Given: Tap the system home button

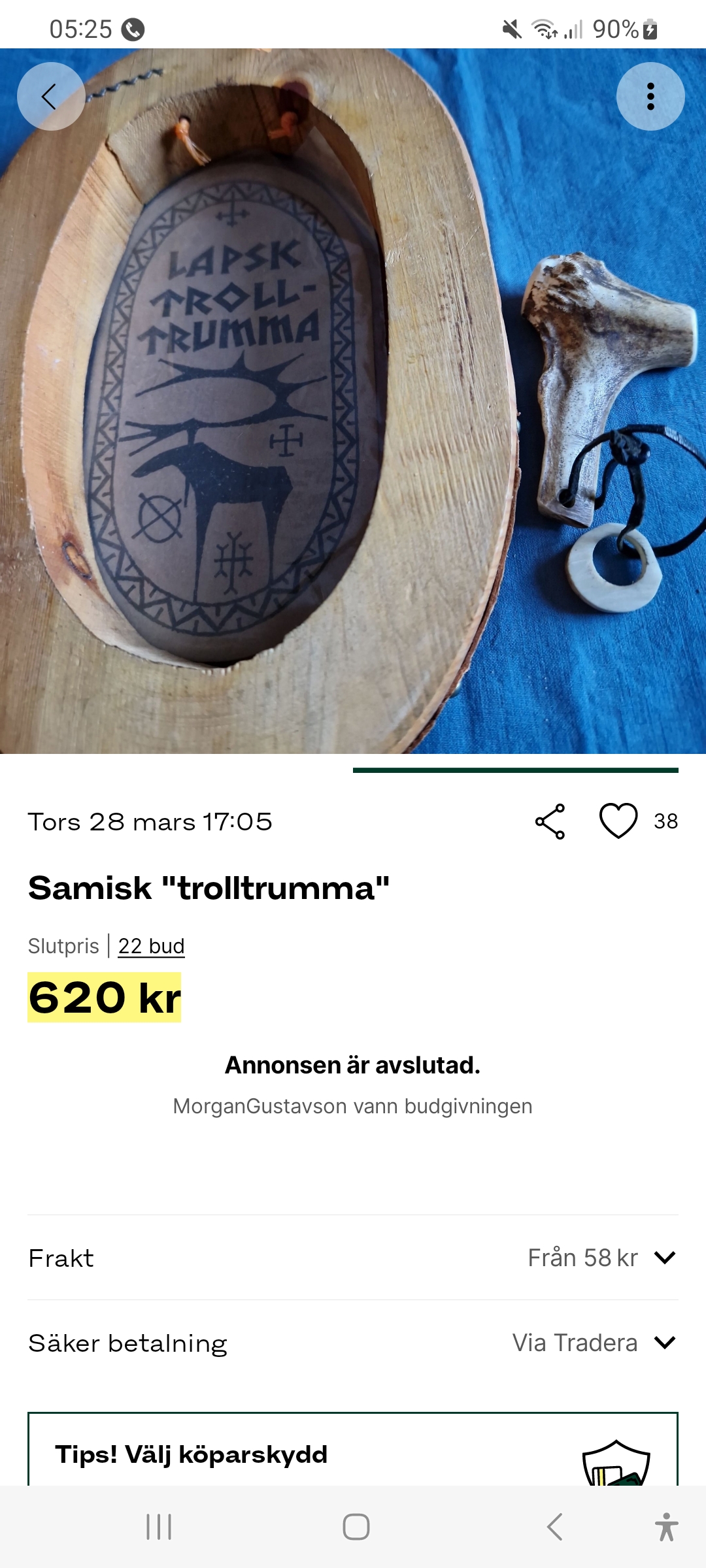Looking at the screenshot, I should [x=356, y=1527].
